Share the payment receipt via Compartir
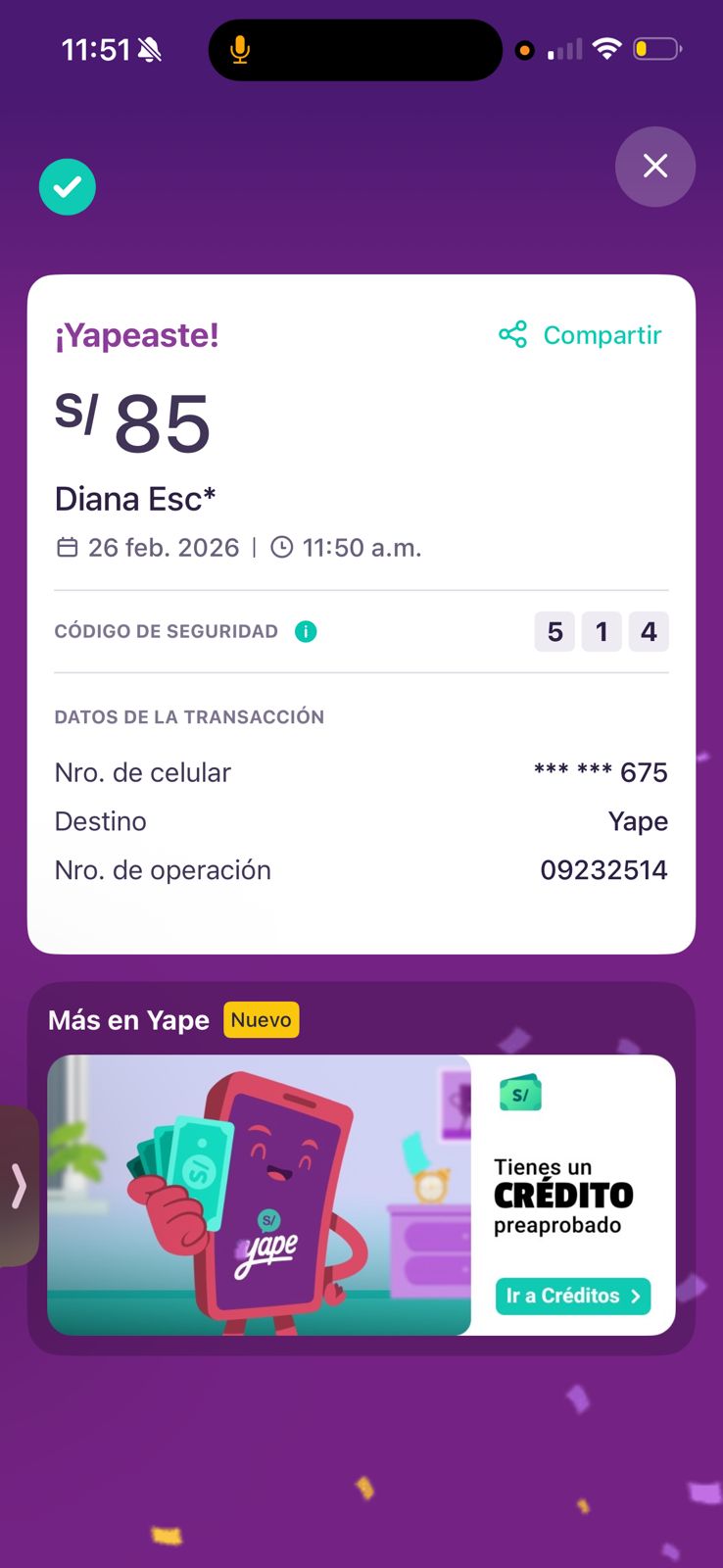Image resolution: width=723 pixels, height=1568 pixels. pos(581,335)
